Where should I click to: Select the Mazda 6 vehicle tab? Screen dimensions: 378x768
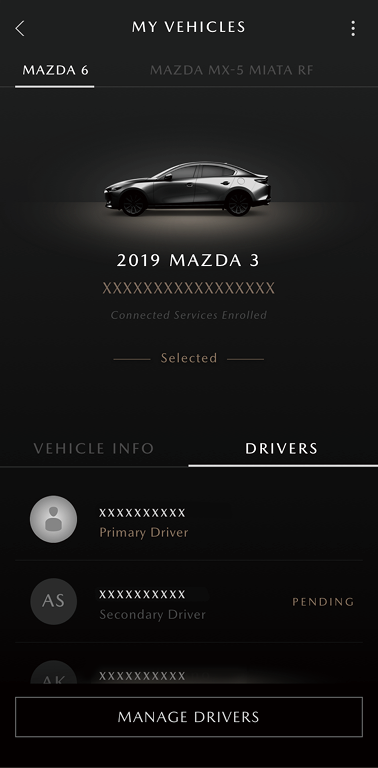pyautogui.click(x=55, y=70)
